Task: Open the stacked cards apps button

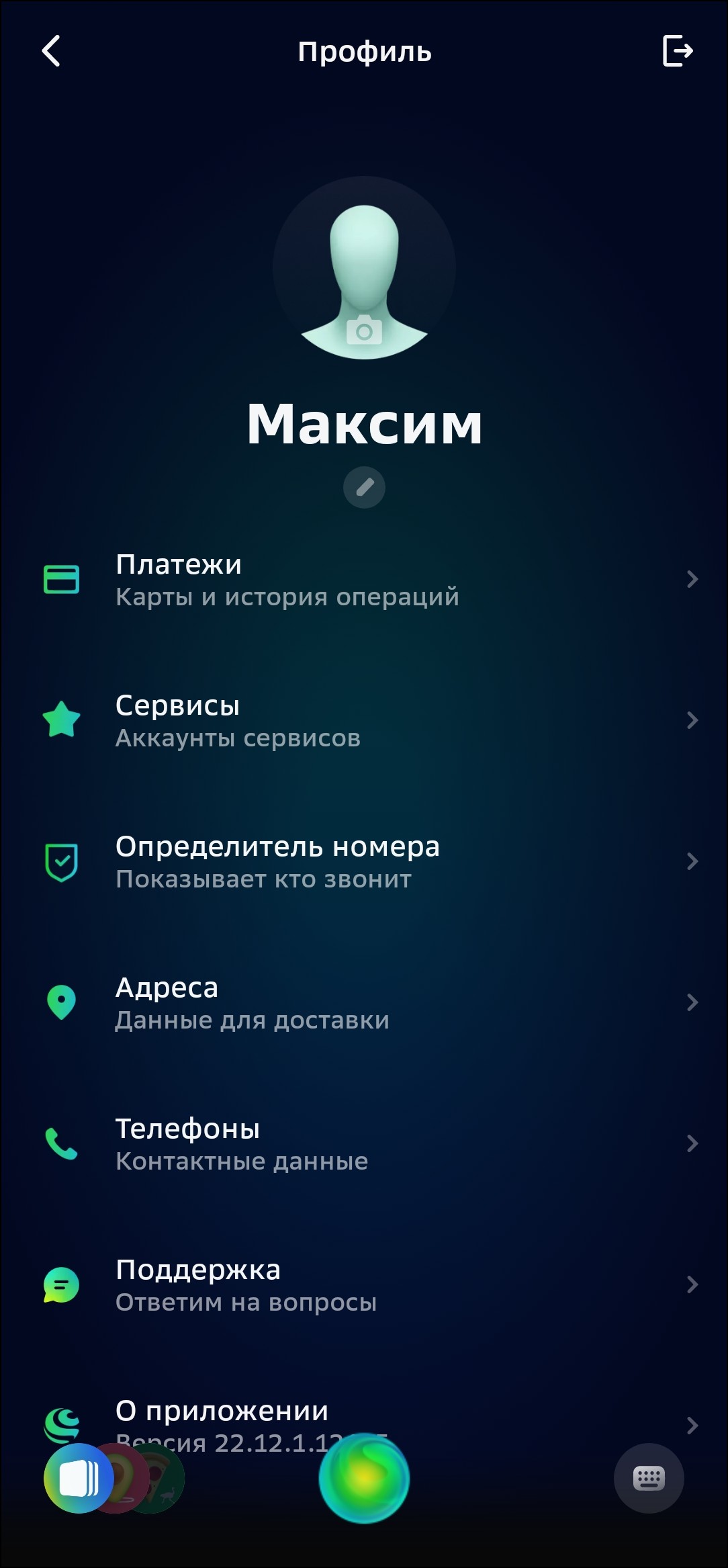Action: click(78, 1478)
